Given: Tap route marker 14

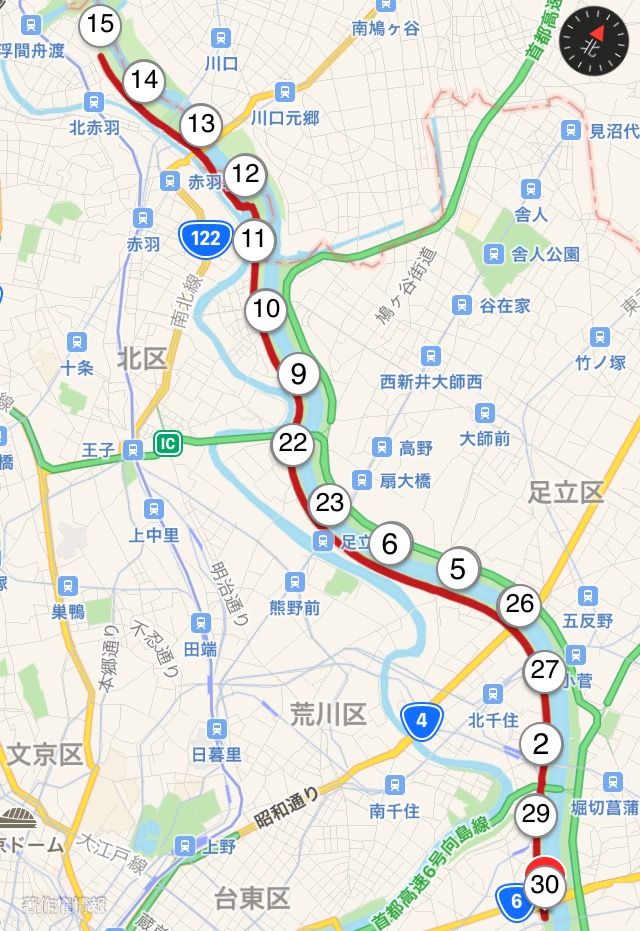Looking at the screenshot, I should pyautogui.click(x=145, y=79).
